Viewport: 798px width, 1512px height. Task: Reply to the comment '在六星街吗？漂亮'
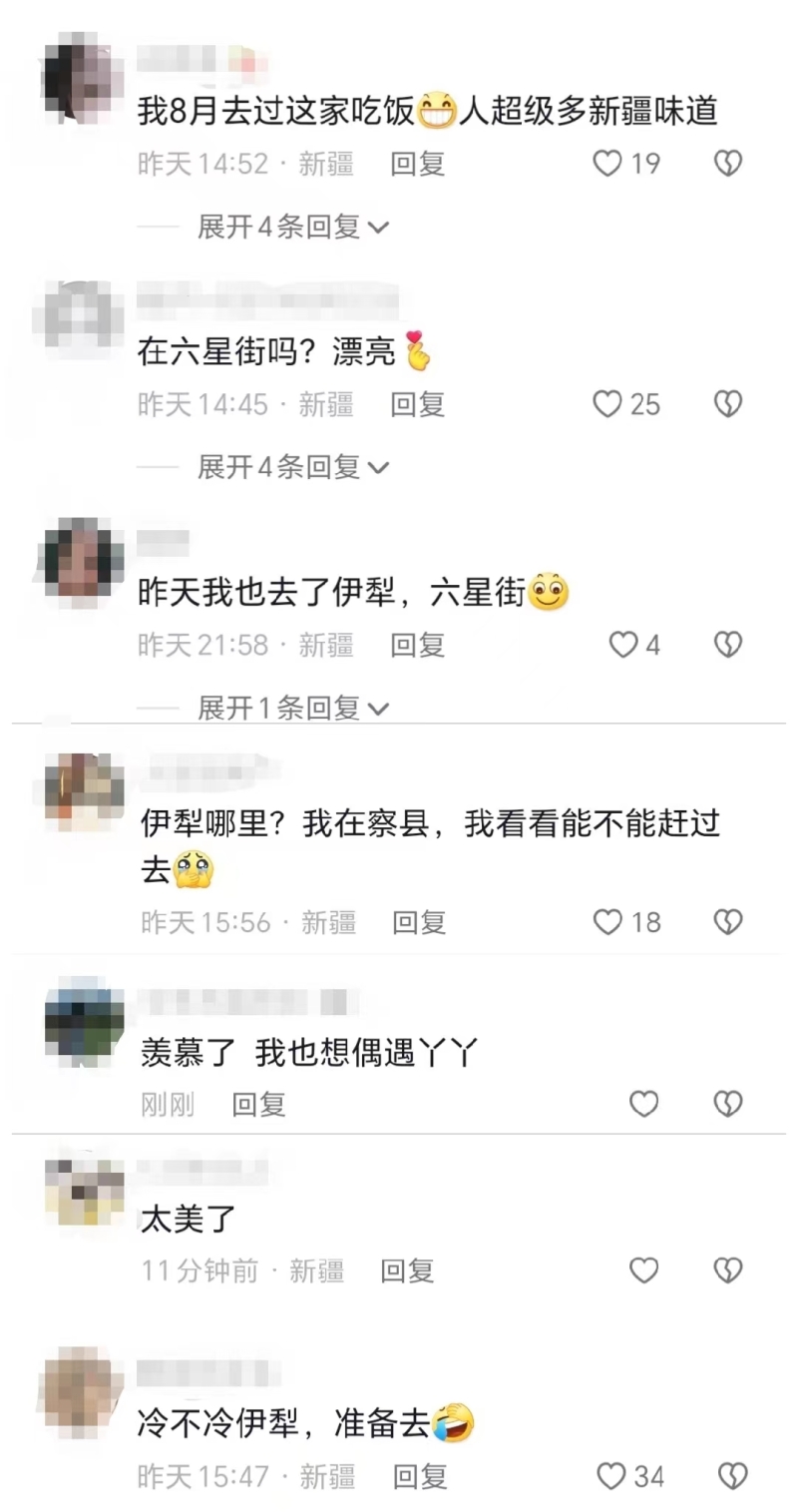(x=417, y=404)
